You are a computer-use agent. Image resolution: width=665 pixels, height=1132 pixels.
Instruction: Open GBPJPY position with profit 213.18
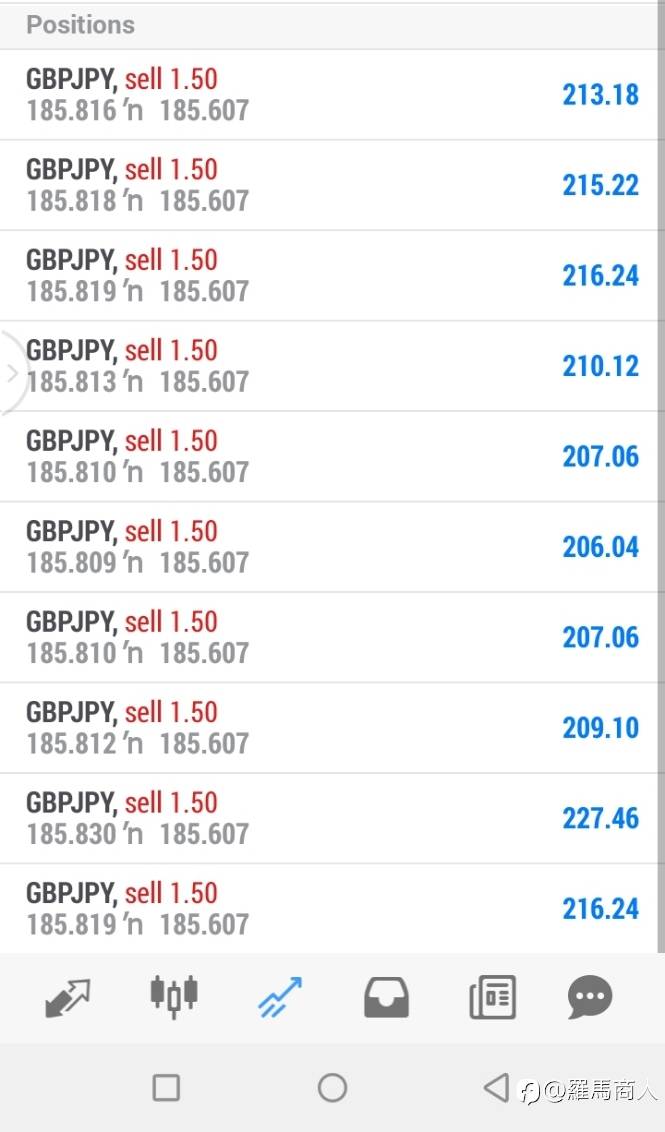pos(332,94)
